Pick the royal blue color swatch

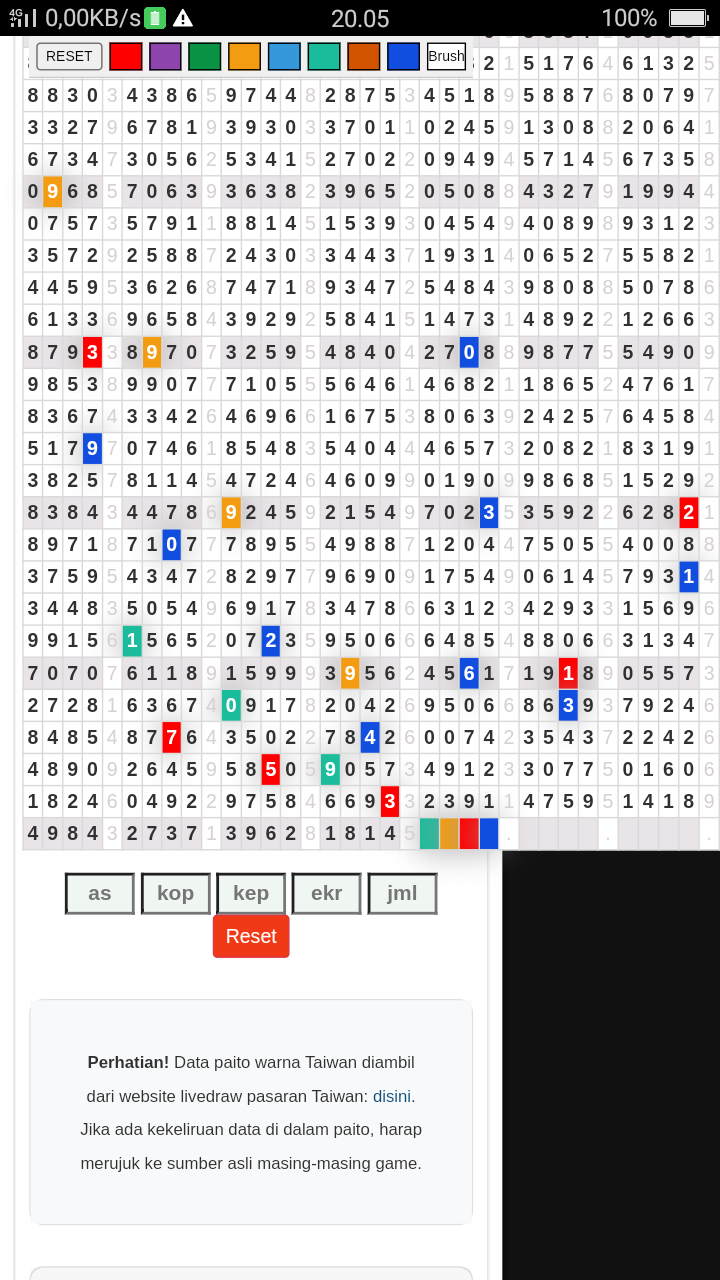(403, 56)
